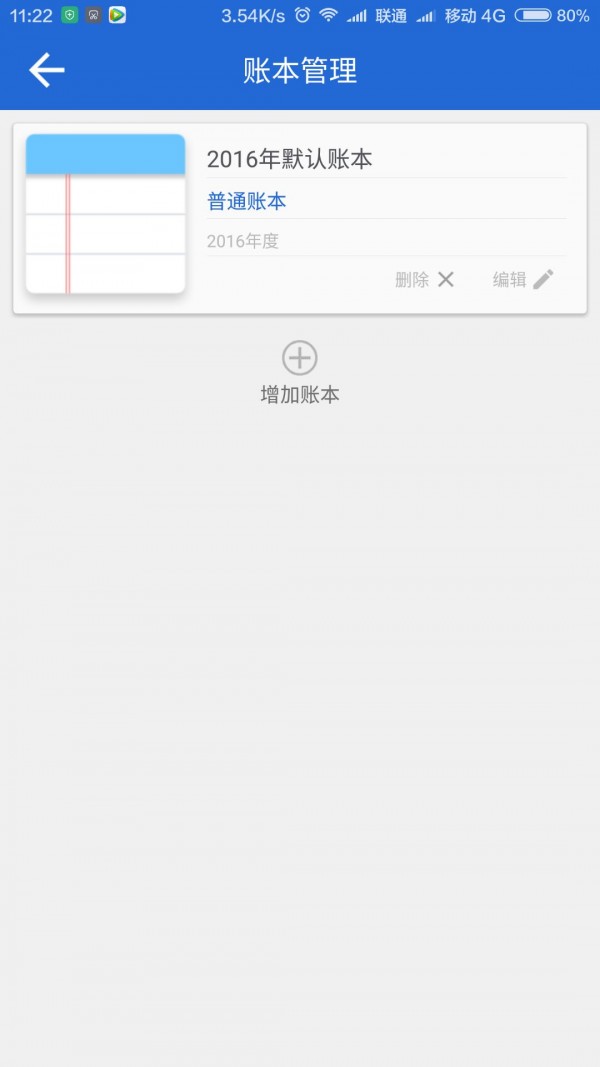Add a new ledger with 增加账本
600x1067 pixels.
300,373
